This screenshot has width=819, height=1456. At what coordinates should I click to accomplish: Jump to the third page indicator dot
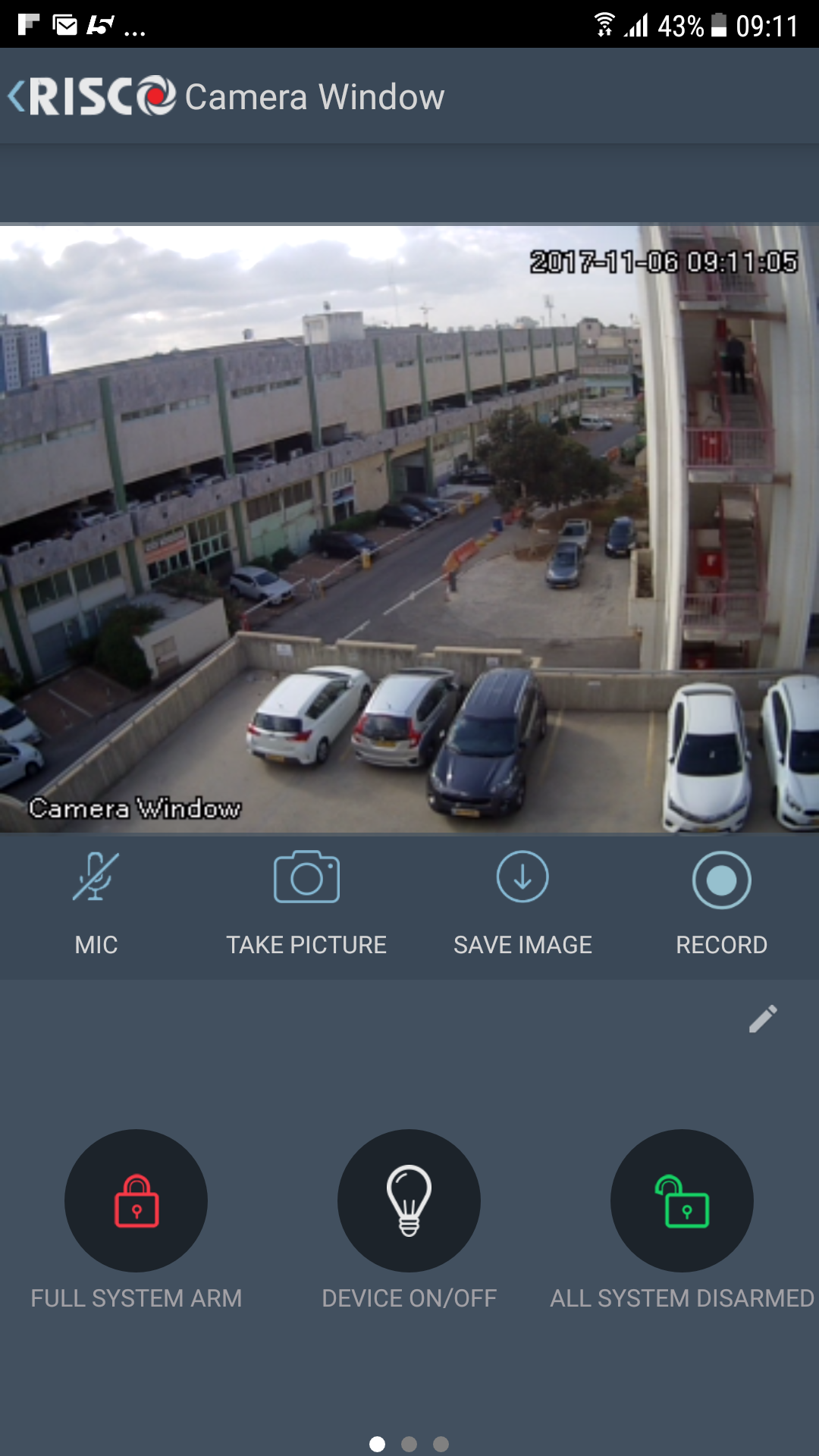pos(441,1445)
